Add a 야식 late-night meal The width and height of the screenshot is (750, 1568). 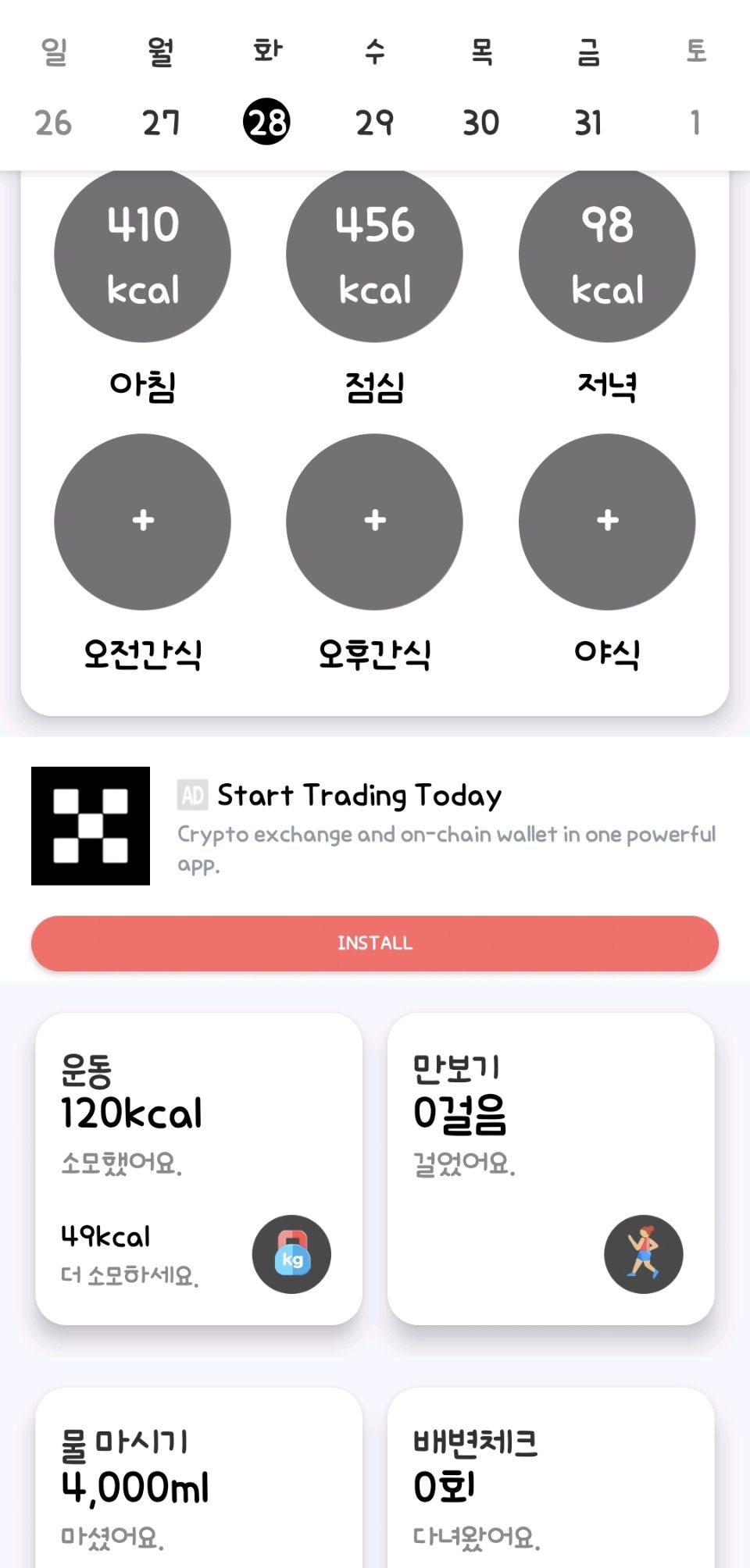click(607, 522)
